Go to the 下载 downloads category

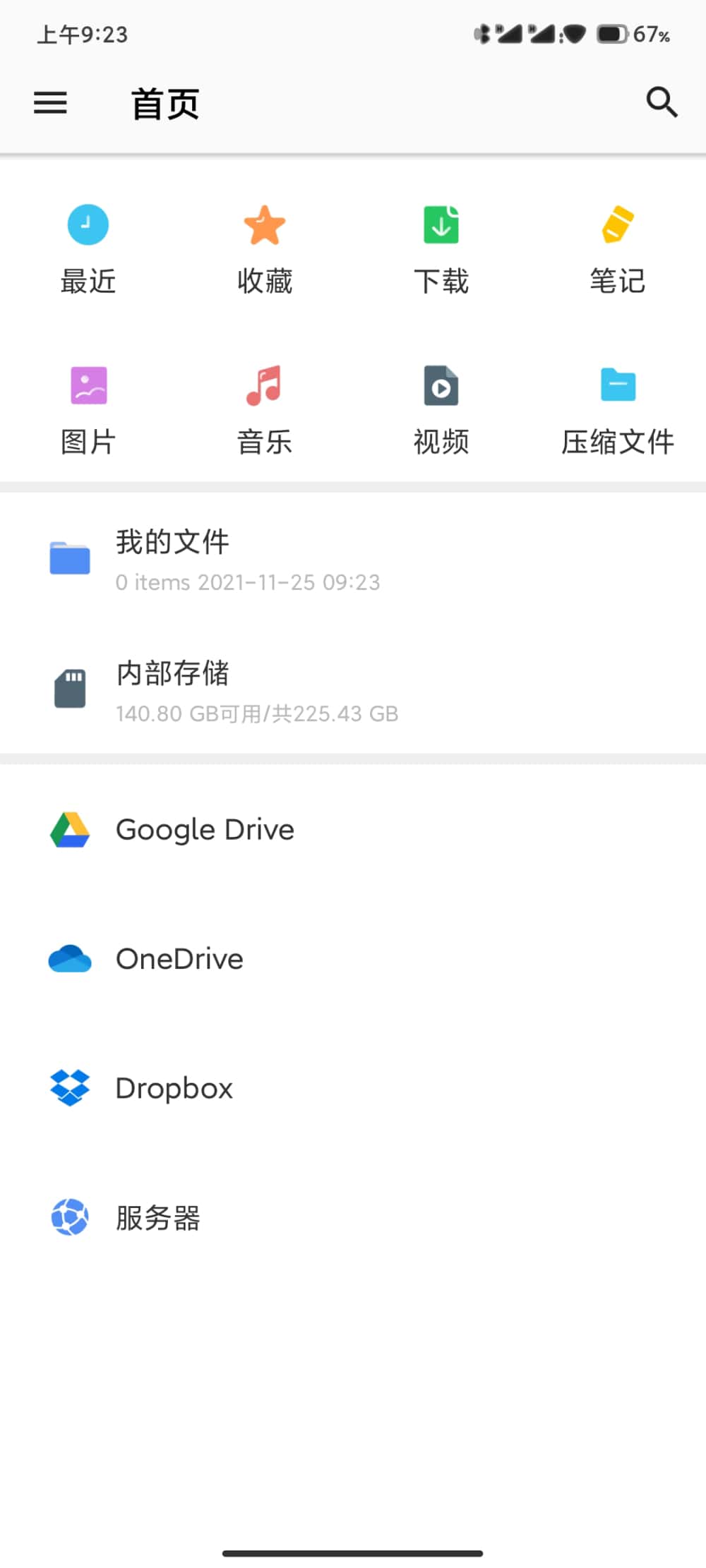tap(441, 248)
